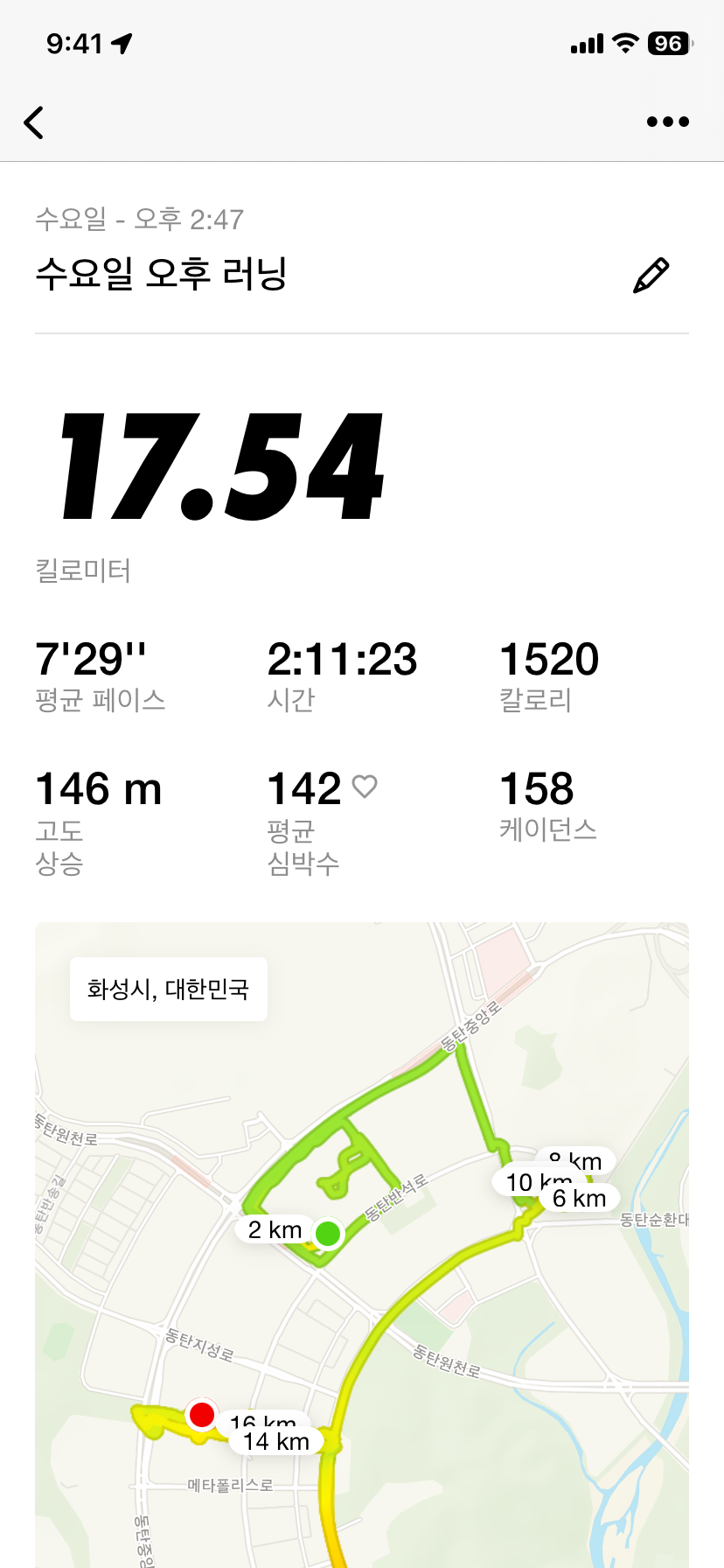Tap the battery indicator showing 96
The width and height of the screenshot is (724, 1568).
(669, 43)
